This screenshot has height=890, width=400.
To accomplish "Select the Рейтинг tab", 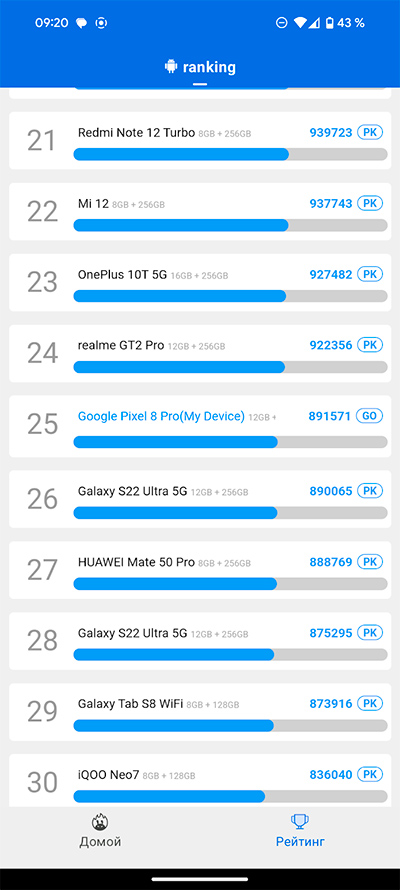I will pos(300,830).
